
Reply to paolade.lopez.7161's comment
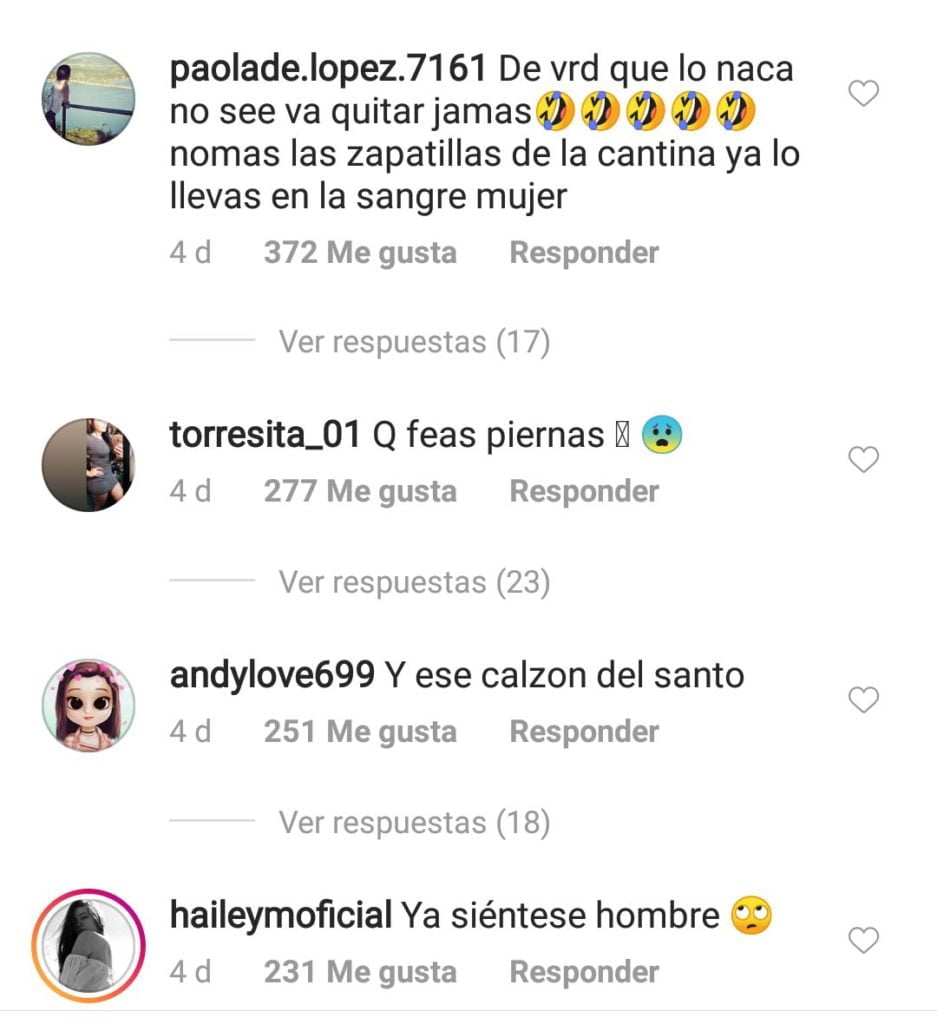584,253
